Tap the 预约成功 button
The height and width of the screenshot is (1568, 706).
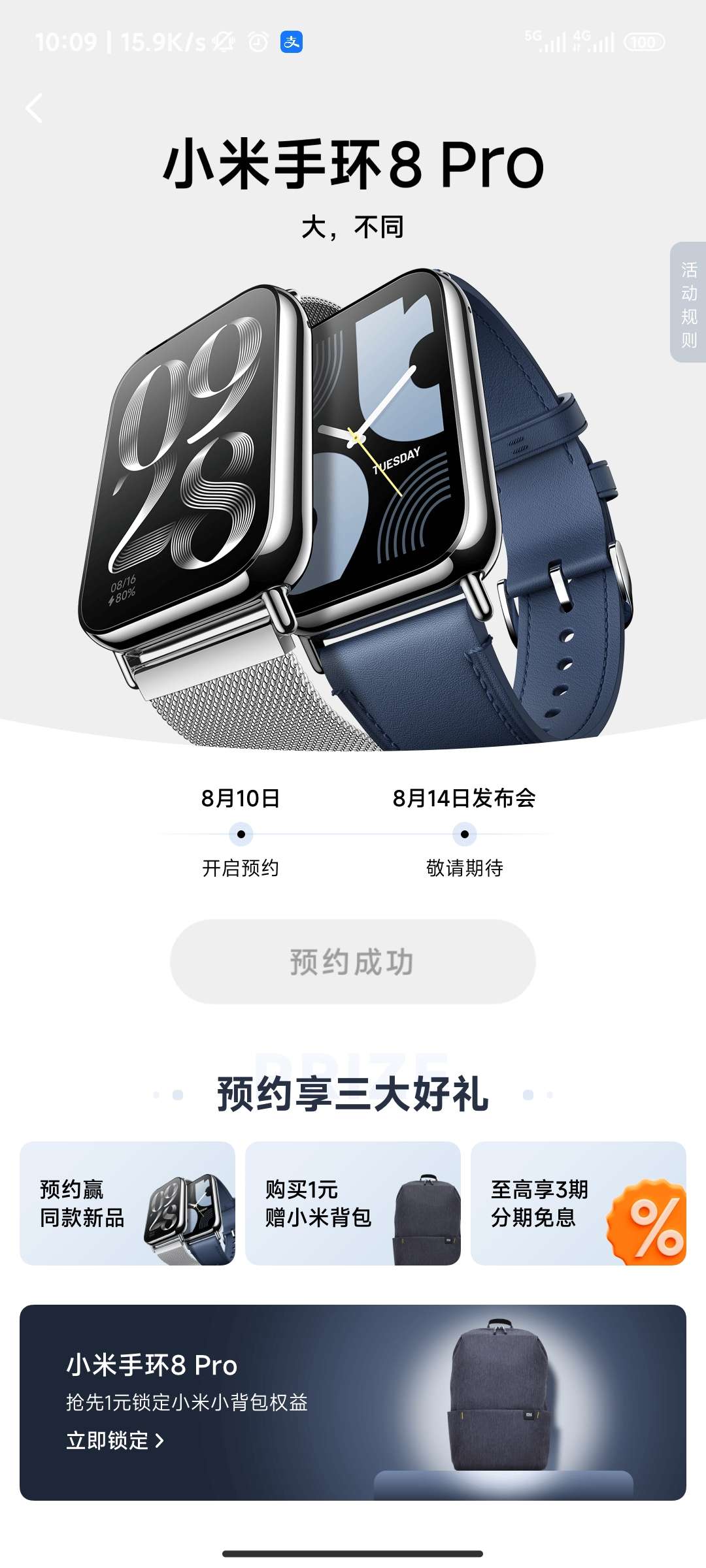click(x=352, y=962)
